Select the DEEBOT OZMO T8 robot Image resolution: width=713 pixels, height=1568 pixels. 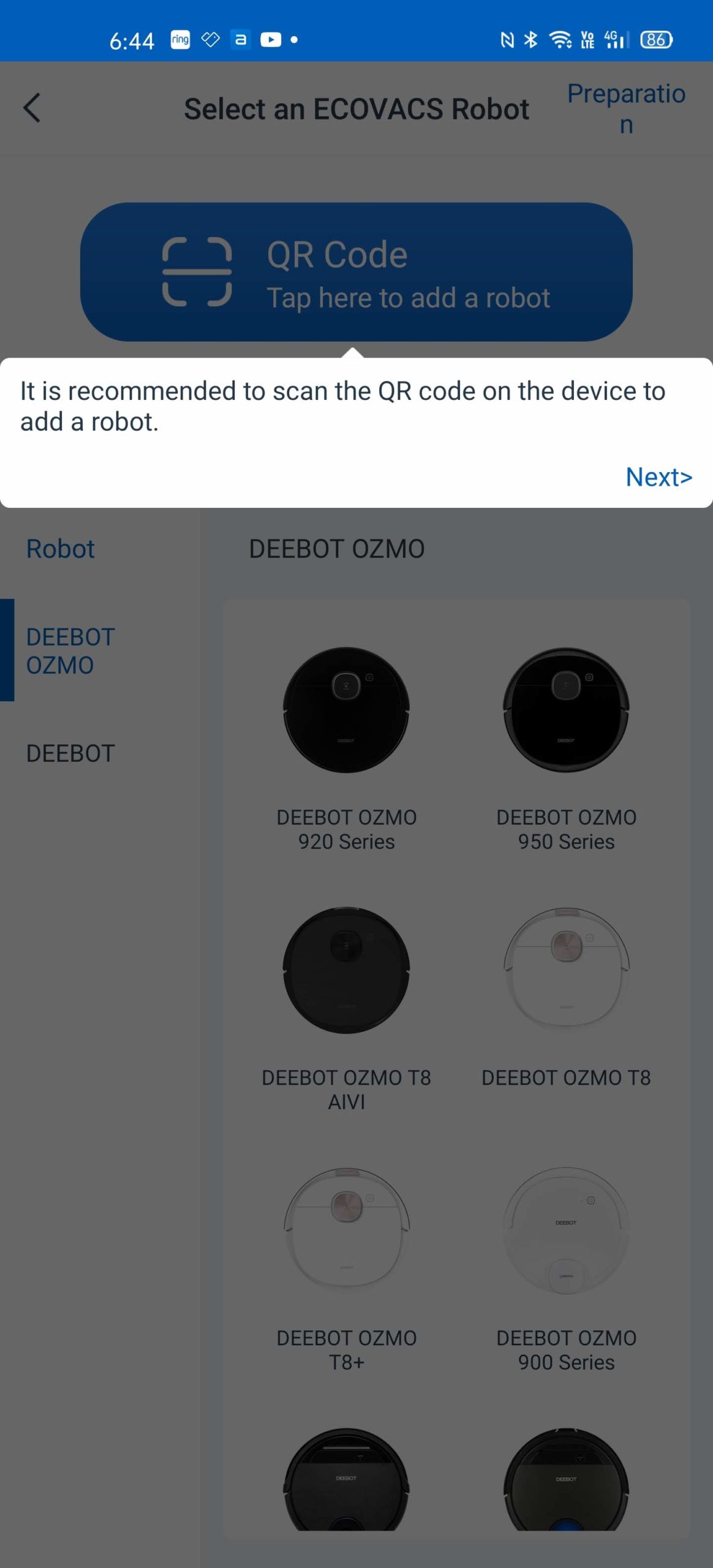(x=566, y=998)
